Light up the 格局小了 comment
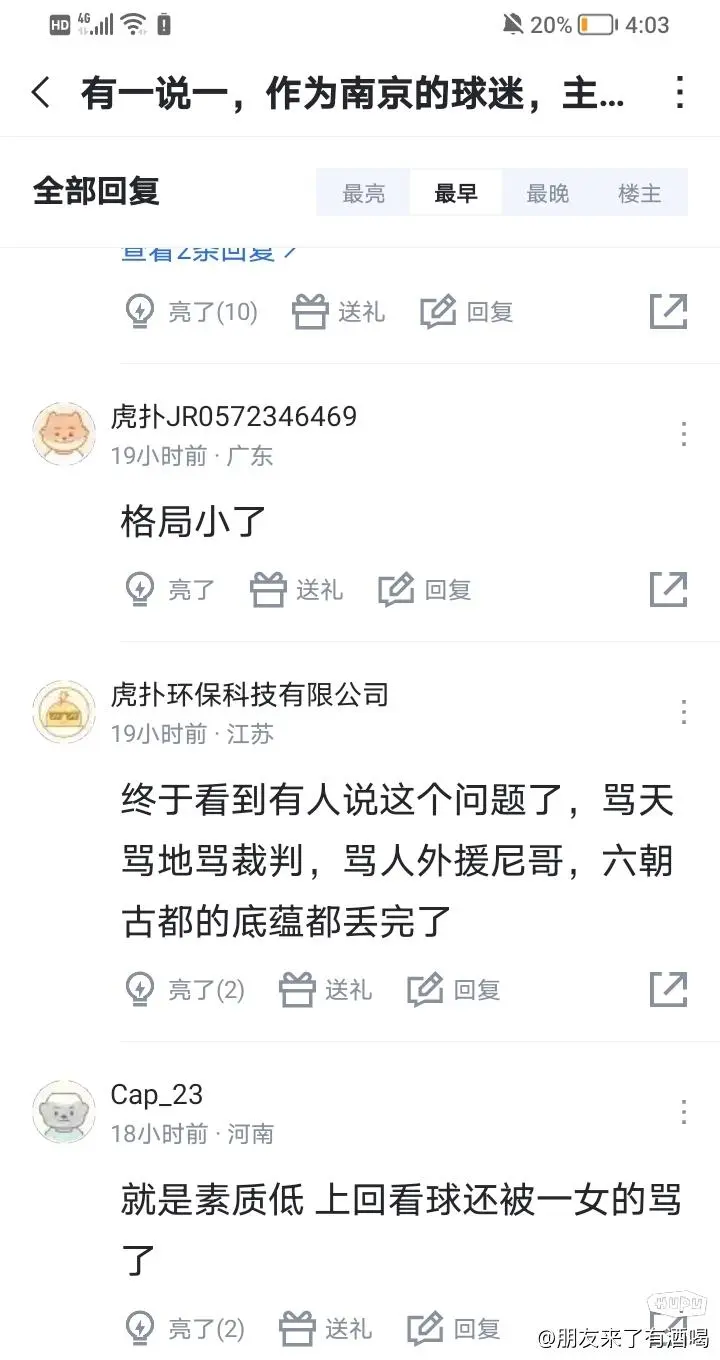This screenshot has width=720, height=1360. 169,590
